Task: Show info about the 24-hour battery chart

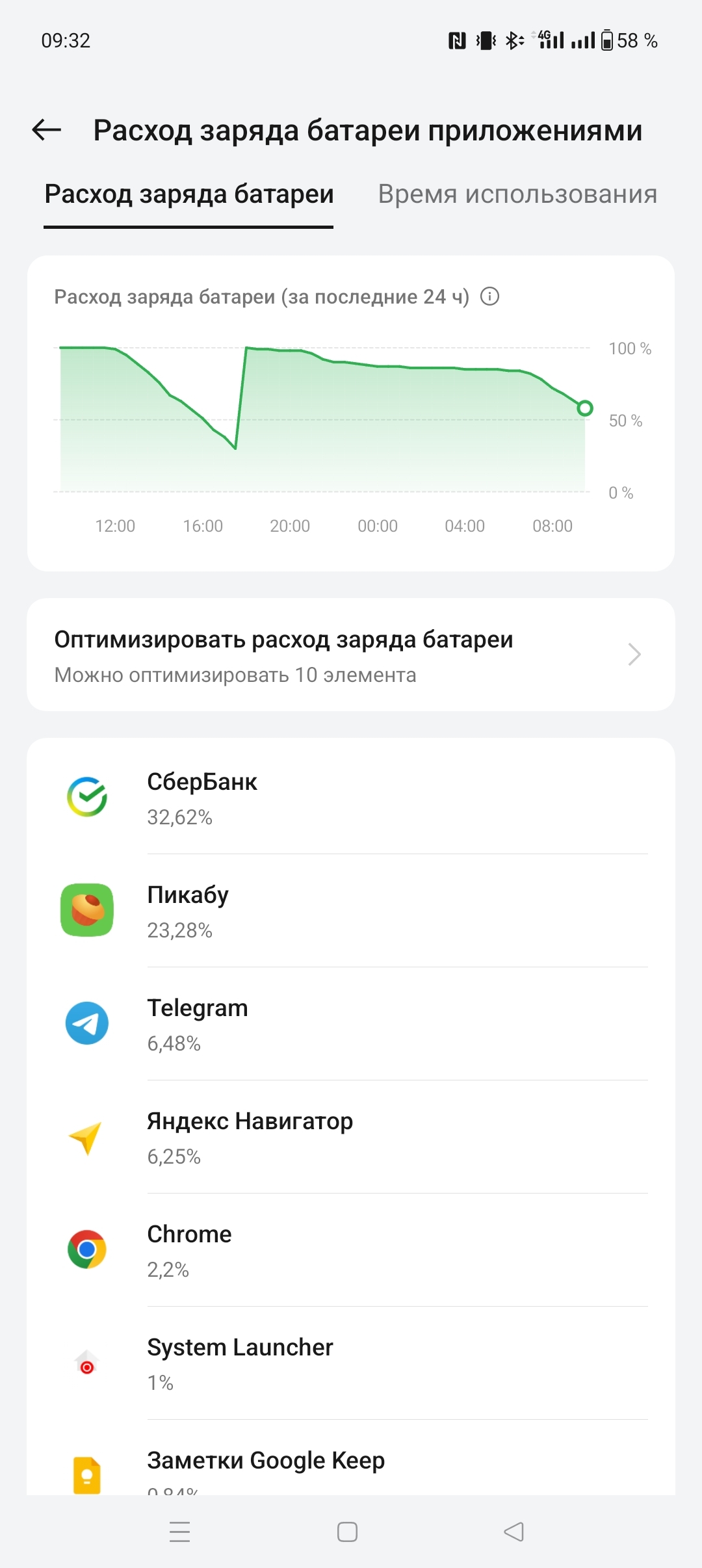Action: [x=489, y=296]
